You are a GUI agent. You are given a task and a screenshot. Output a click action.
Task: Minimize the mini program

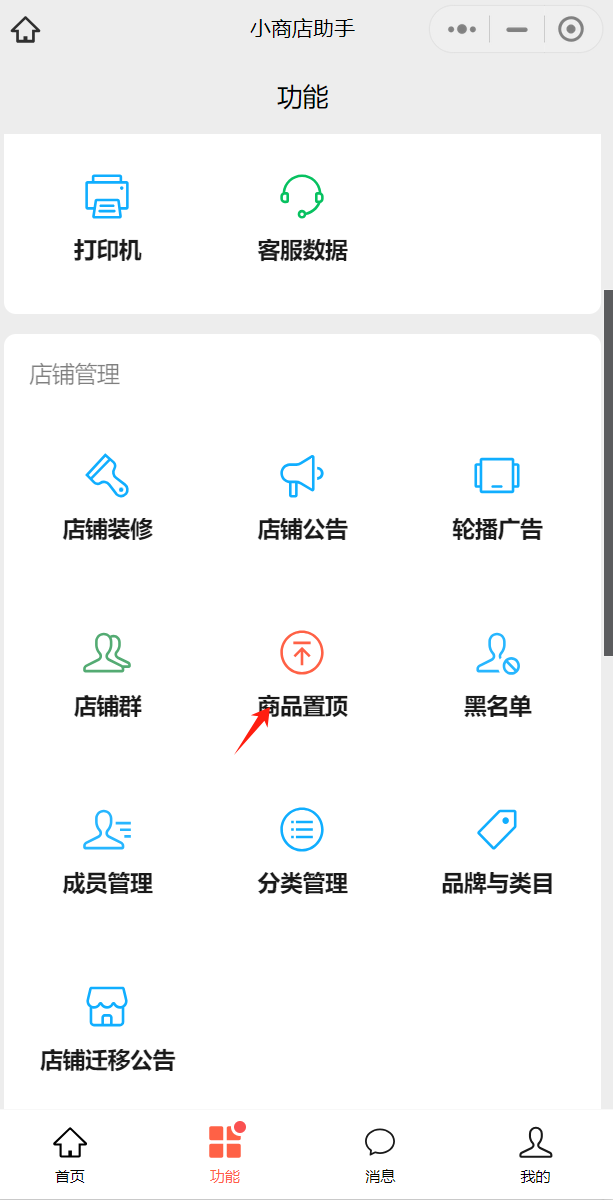(x=516, y=30)
